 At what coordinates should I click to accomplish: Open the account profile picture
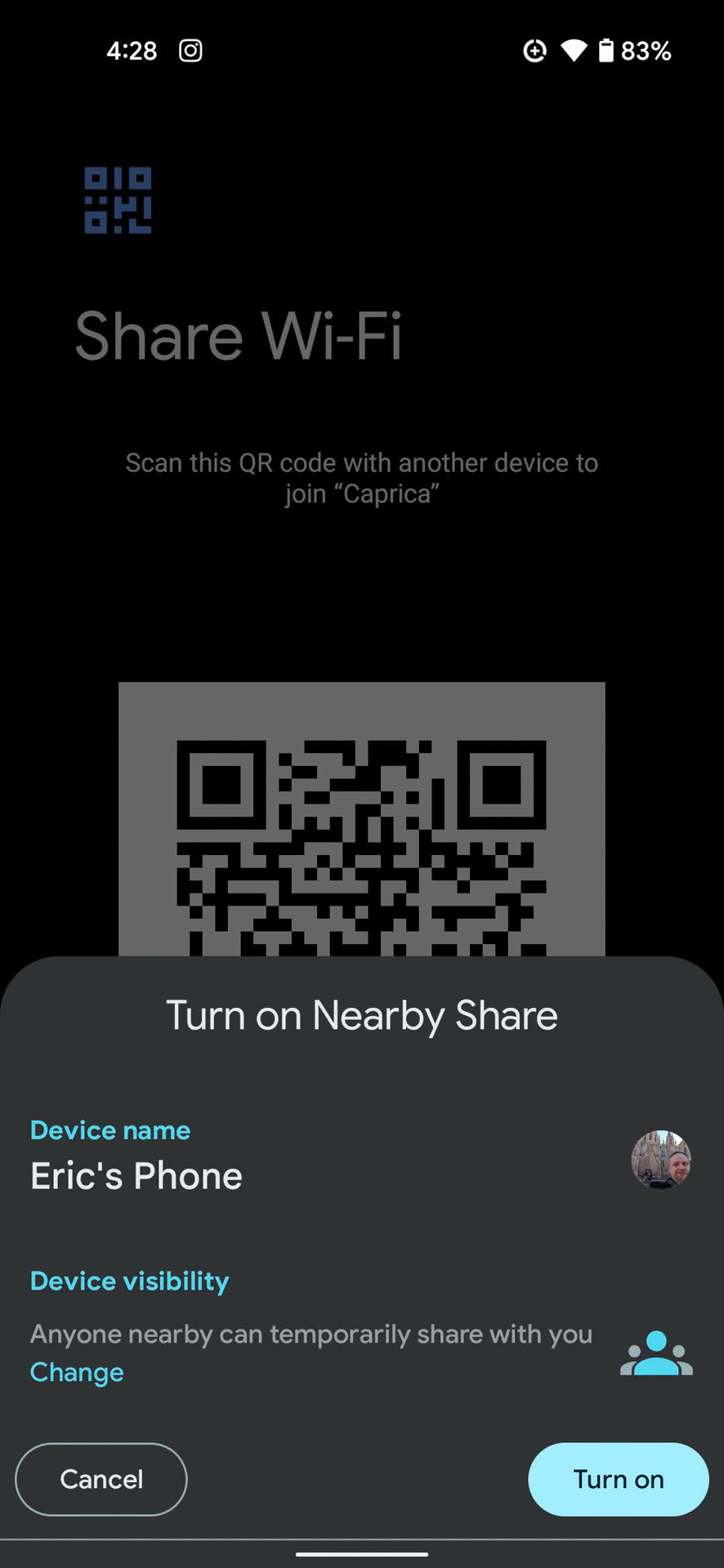click(x=660, y=1159)
